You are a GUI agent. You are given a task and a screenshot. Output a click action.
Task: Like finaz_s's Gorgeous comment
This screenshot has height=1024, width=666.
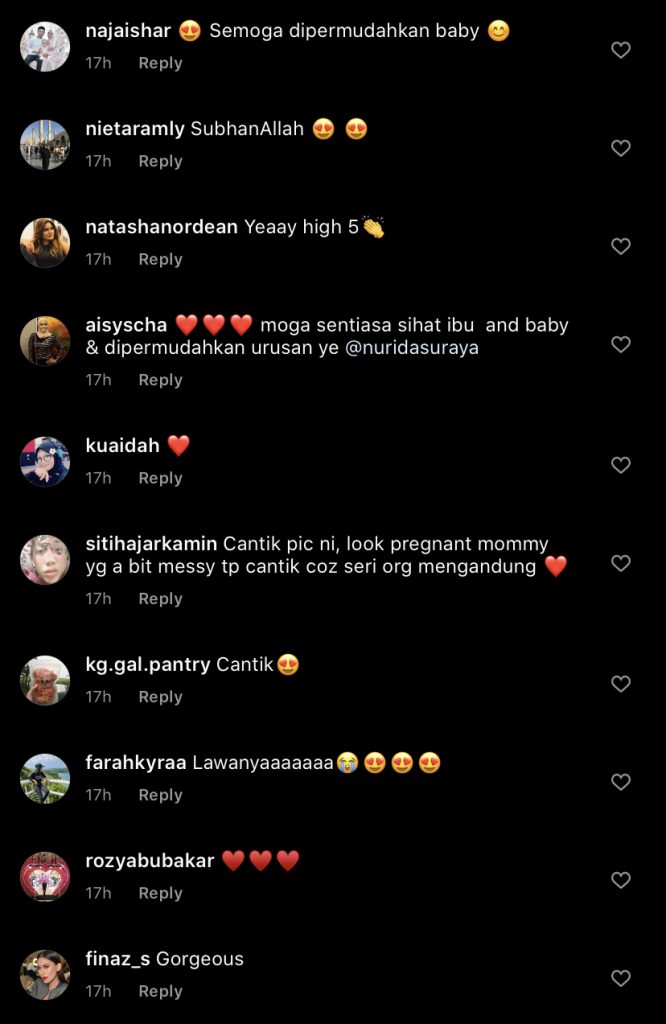(x=621, y=978)
